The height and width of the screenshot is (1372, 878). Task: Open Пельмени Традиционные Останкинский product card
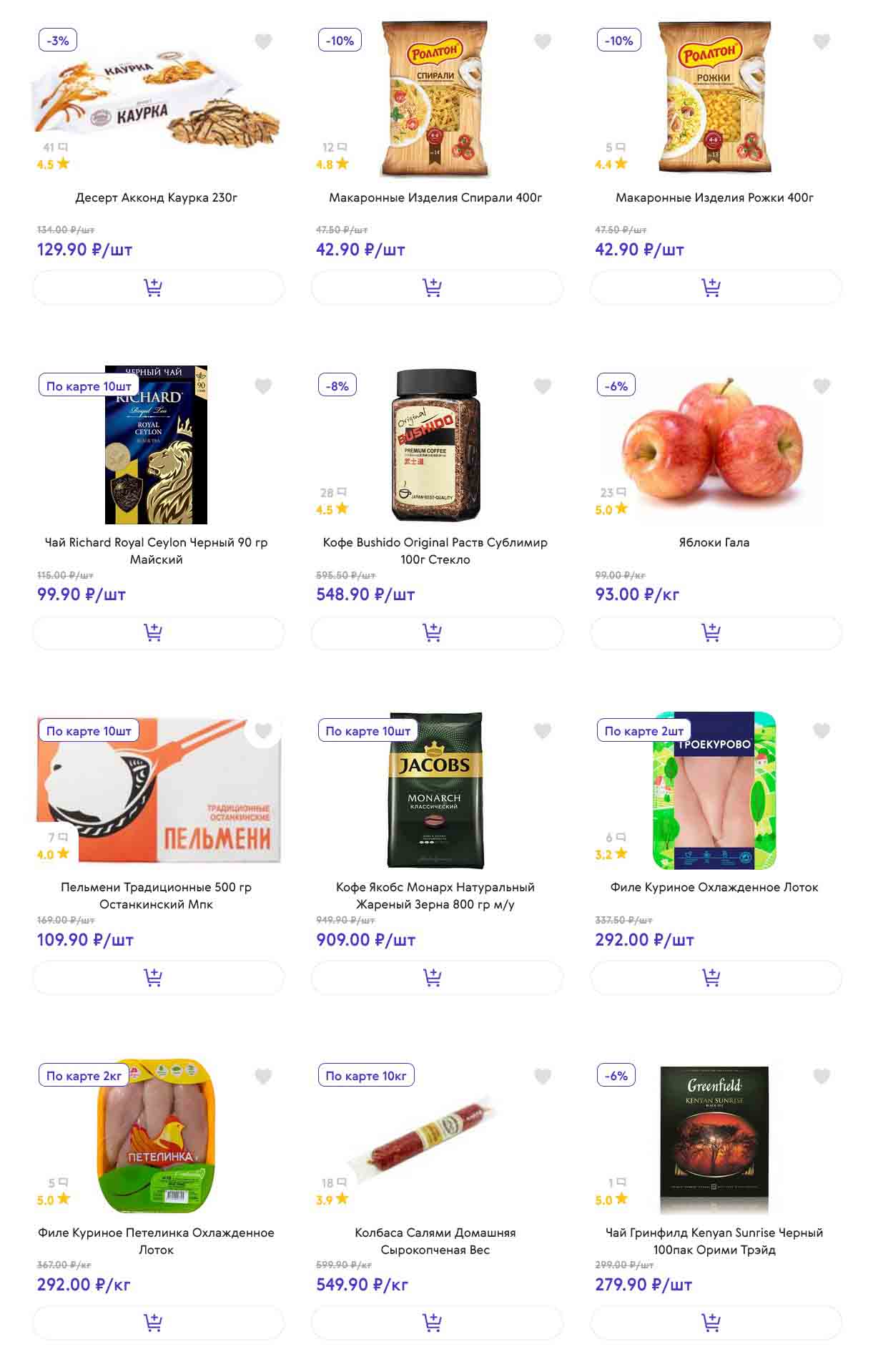pyautogui.click(x=156, y=895)
